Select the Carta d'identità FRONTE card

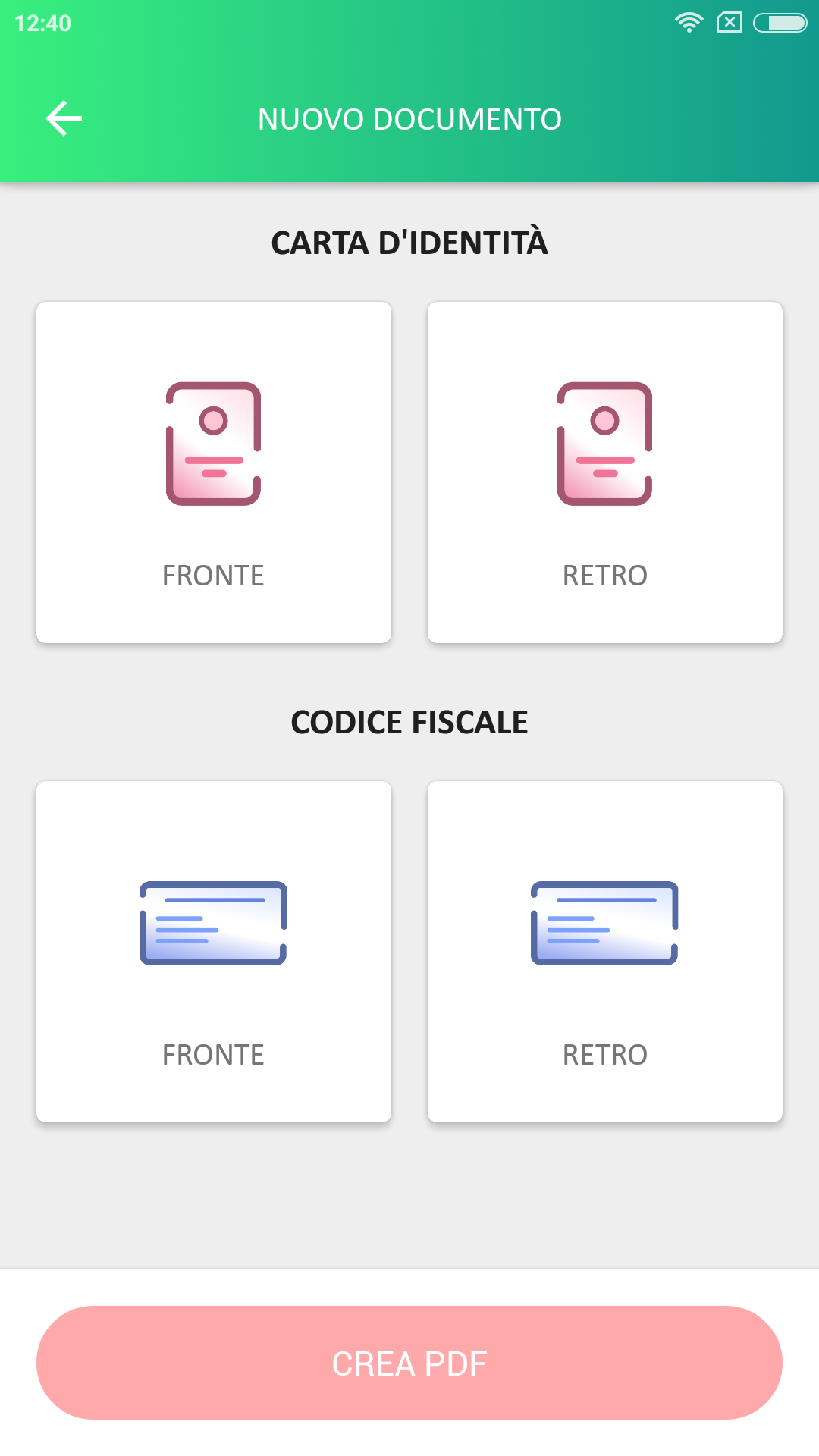tap(214, 472)
